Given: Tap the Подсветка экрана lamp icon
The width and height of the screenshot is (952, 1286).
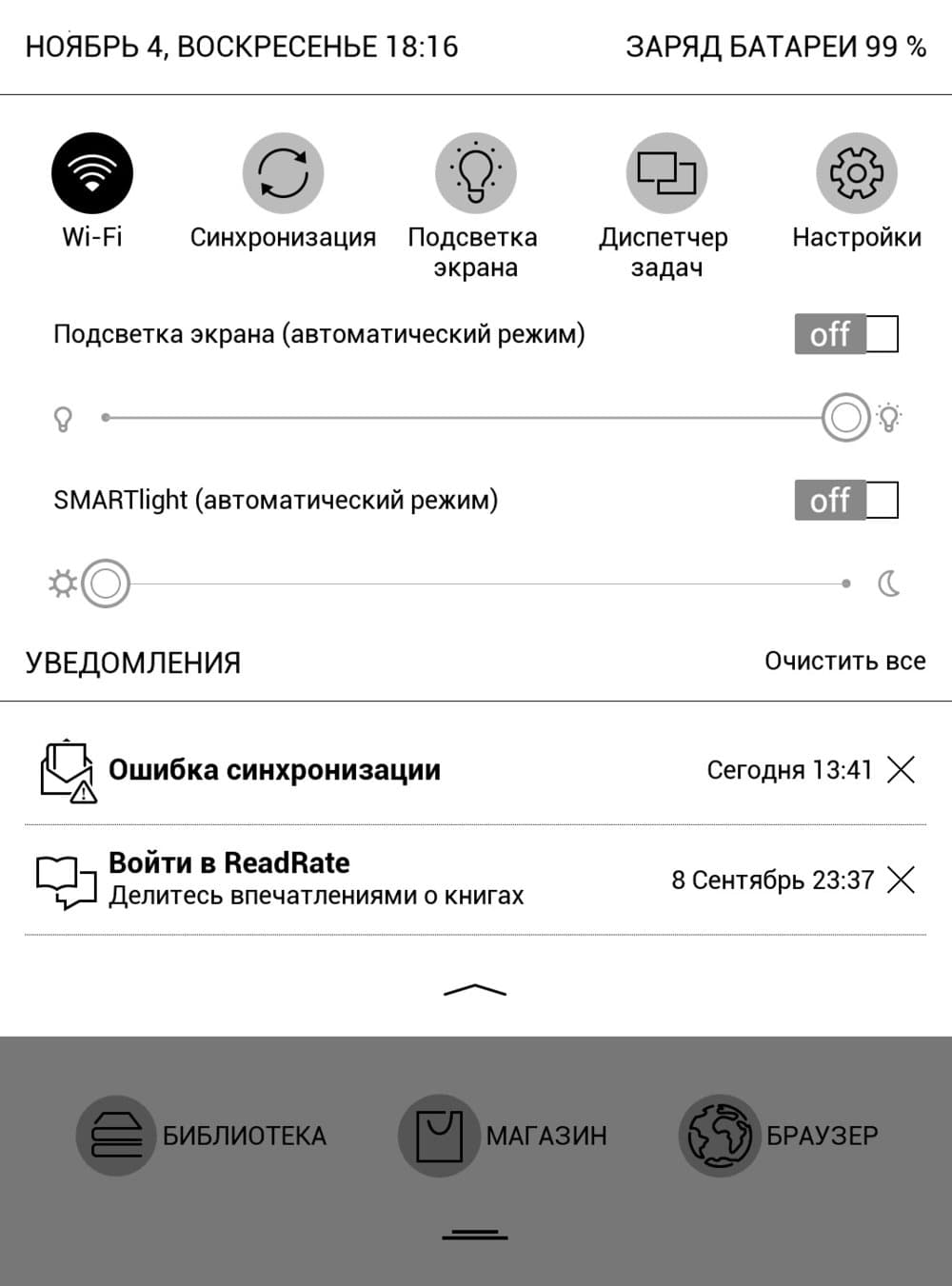Looking at the screenshot, I should point(475,173).
